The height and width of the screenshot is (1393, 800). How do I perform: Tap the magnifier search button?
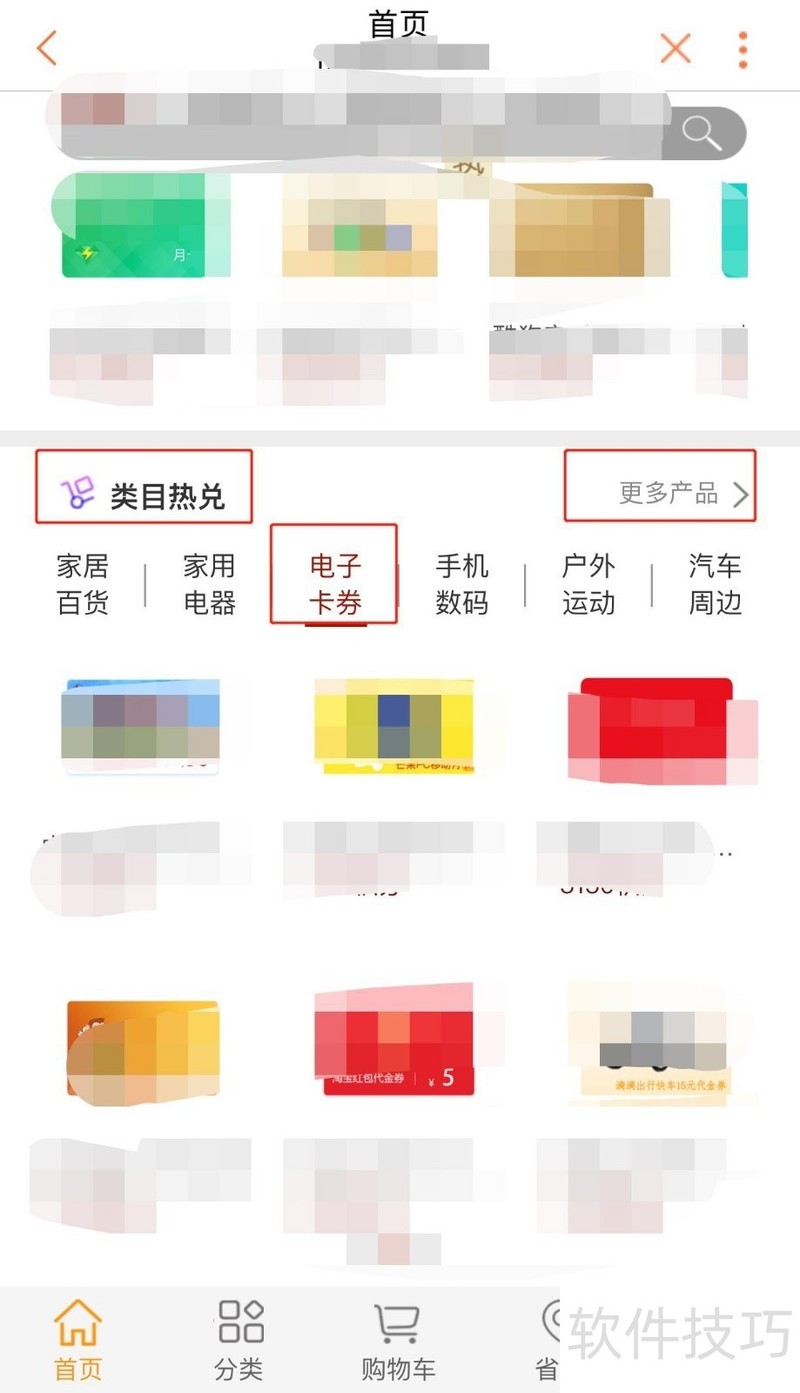coord(702,133)
